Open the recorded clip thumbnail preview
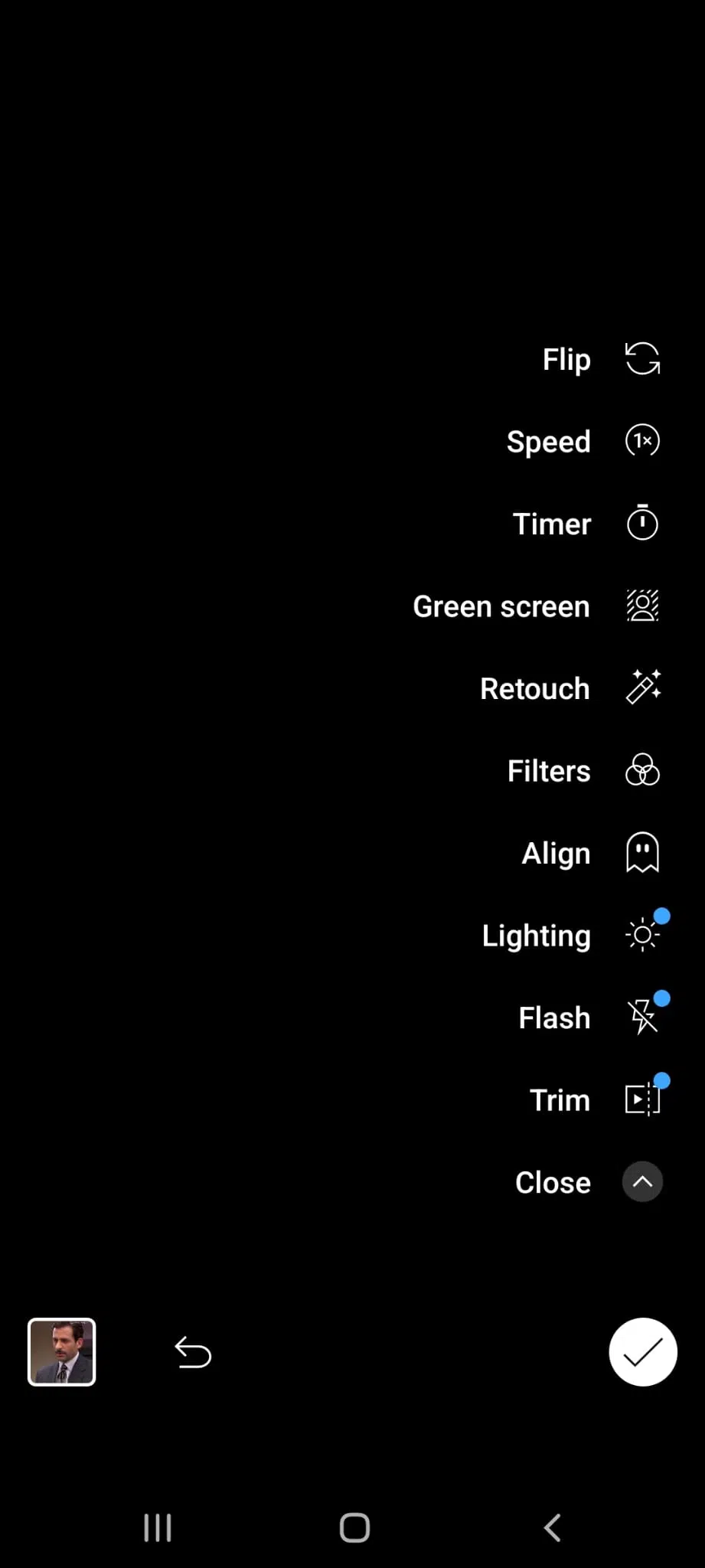This screenshot has width=705, height=1568. (x=61, y=1352)
